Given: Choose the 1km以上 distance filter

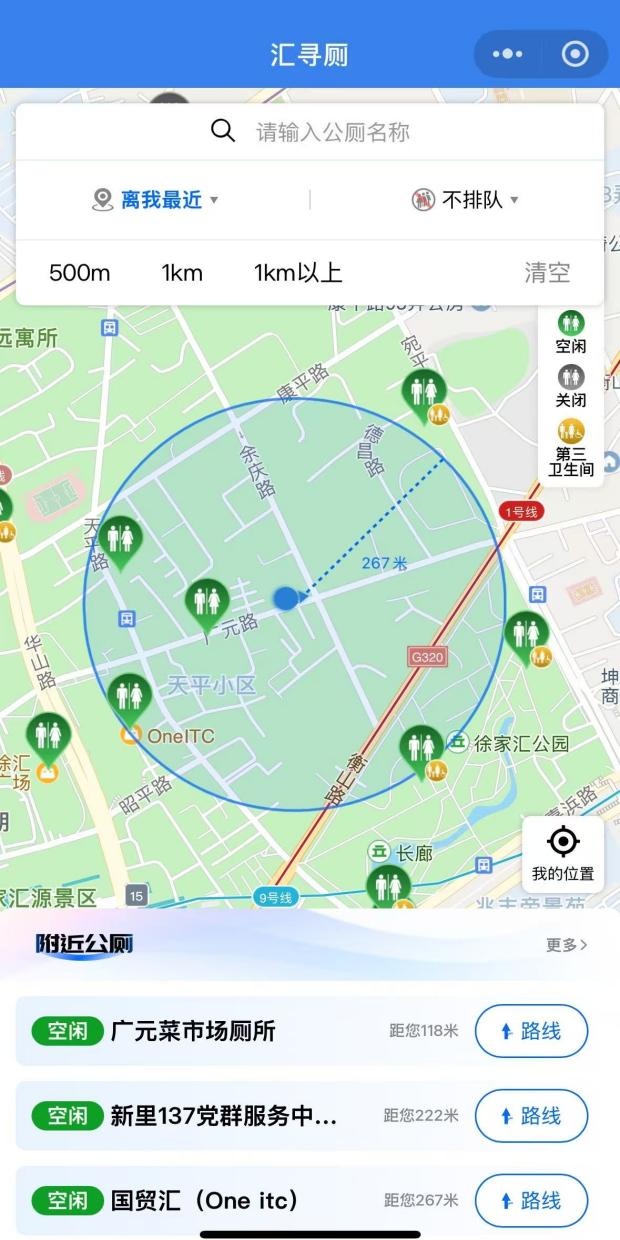Looking at the screenshot, I should (x=298, y=273).
